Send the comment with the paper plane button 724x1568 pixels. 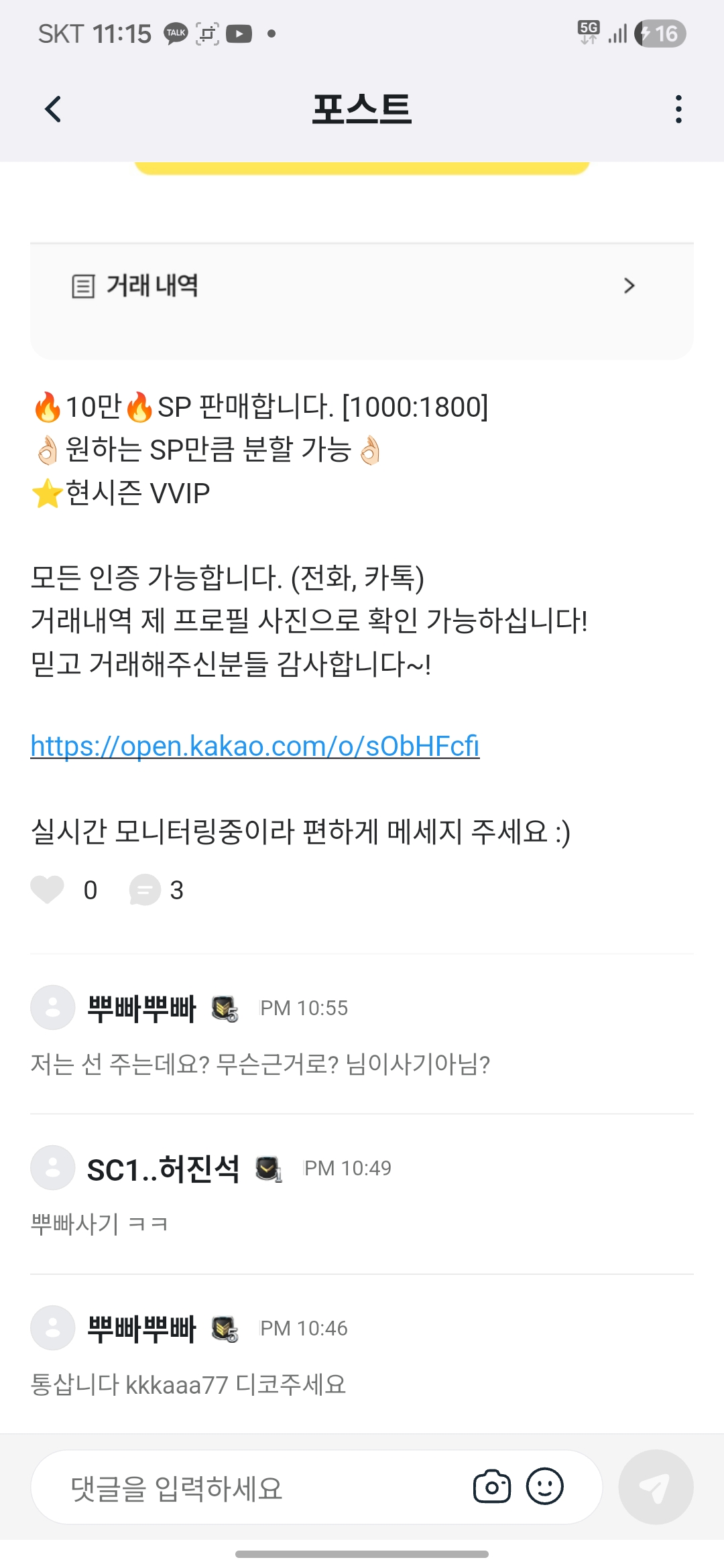tap(655, 1487)
